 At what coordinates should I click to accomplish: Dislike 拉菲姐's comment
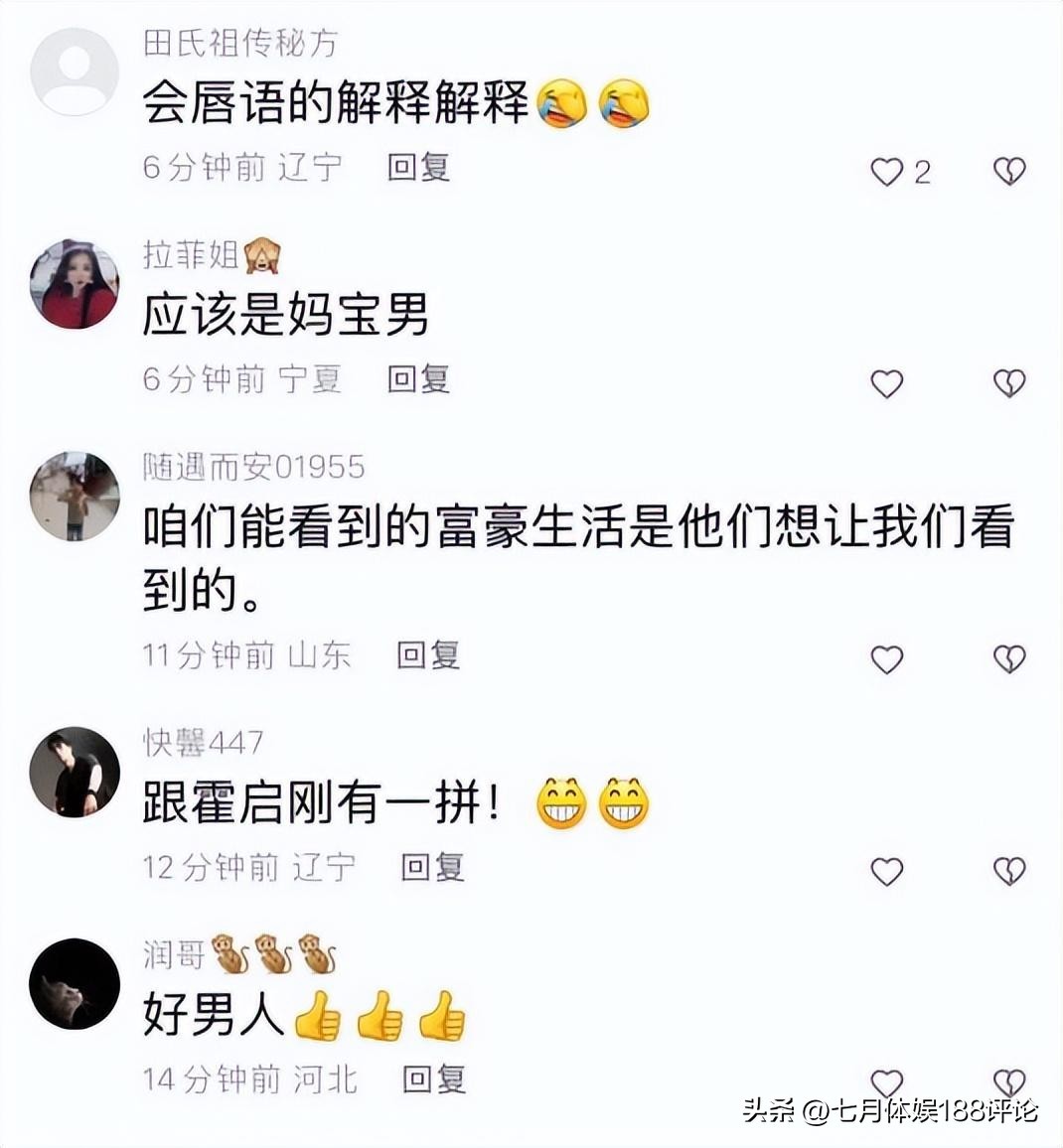pos(1009,383)
